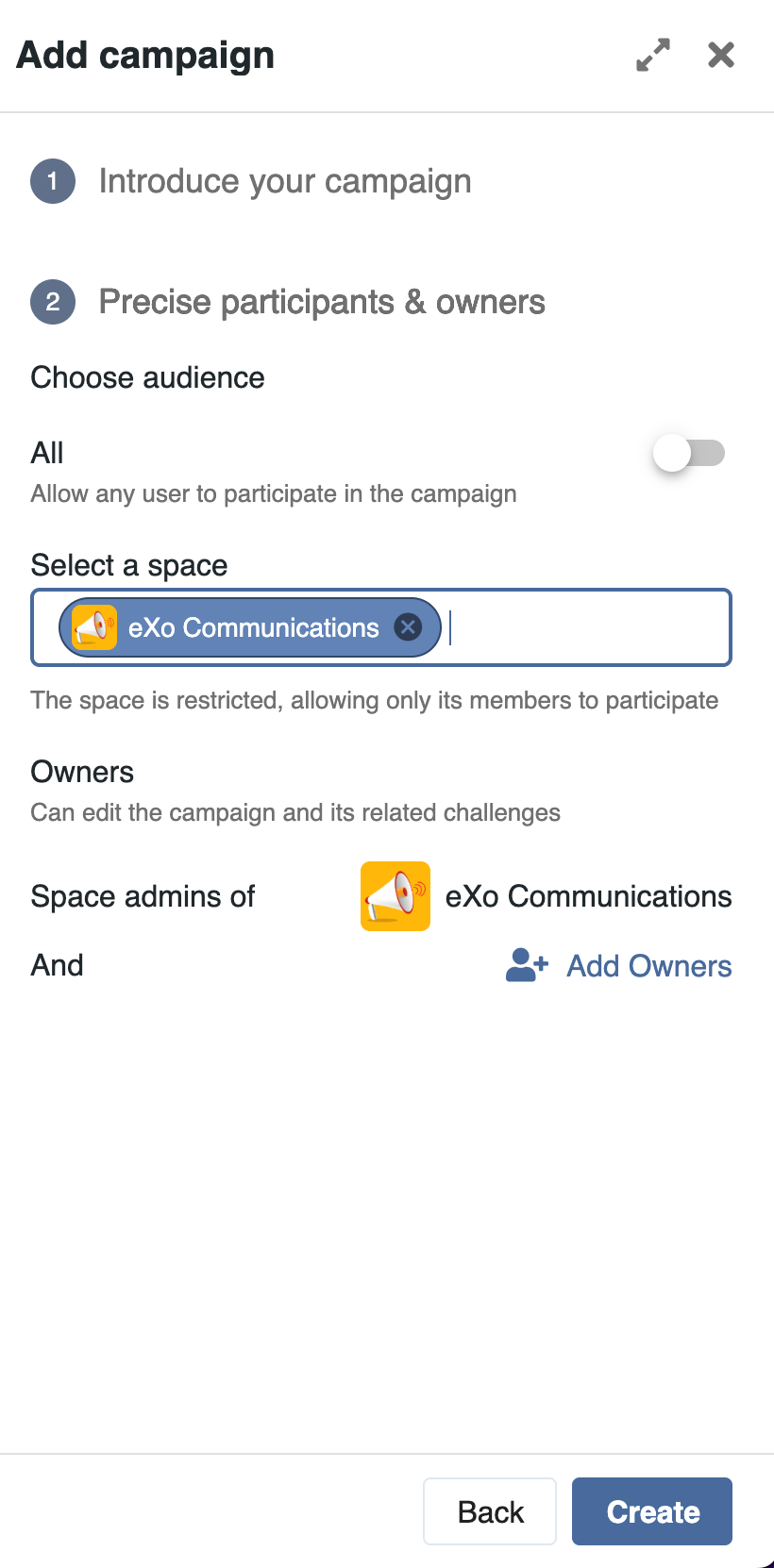Viewport: 774px width, 1568px height.
Task: Remove the eXo Communications space chip
Action: (x=408, y=627)
